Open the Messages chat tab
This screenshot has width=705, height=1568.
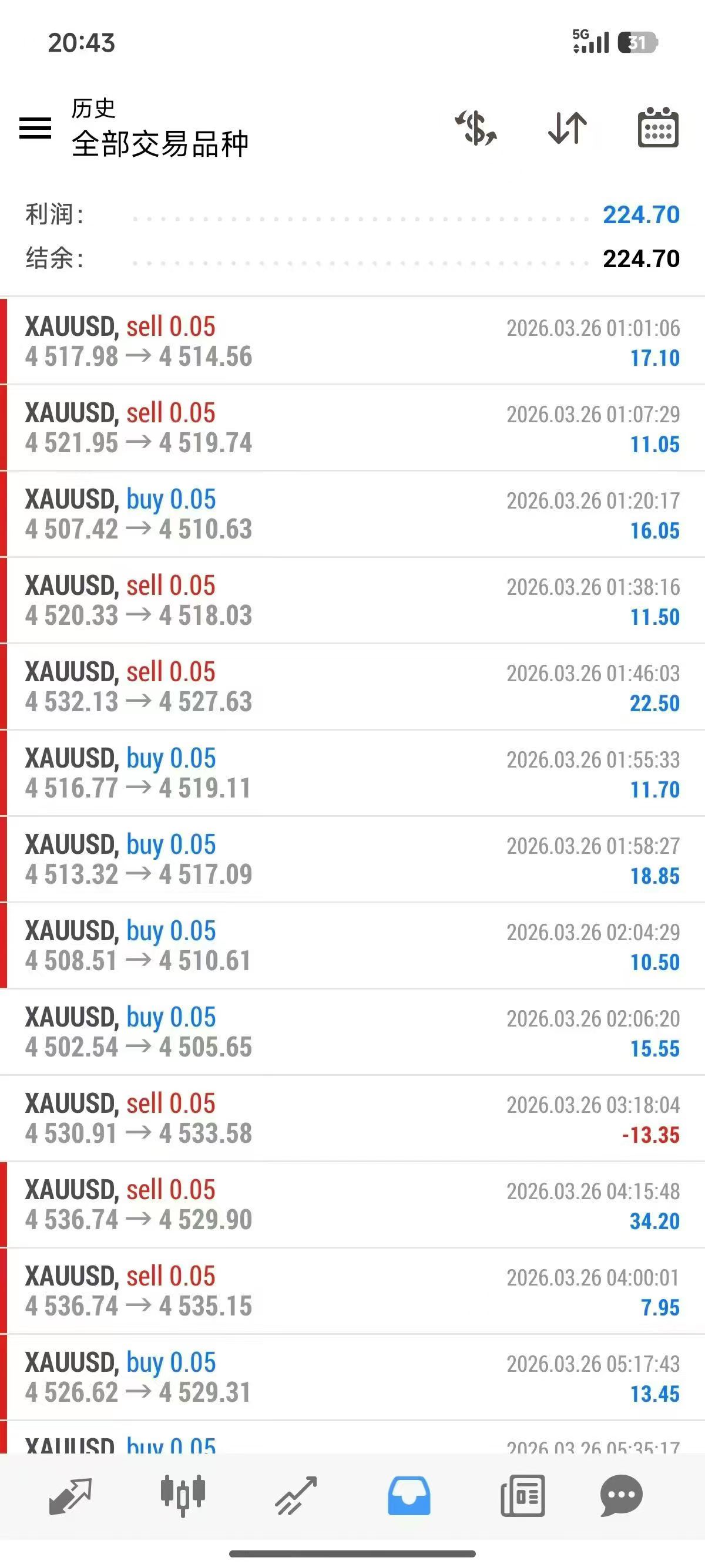pyautogui.click(x=621, y=1496)
